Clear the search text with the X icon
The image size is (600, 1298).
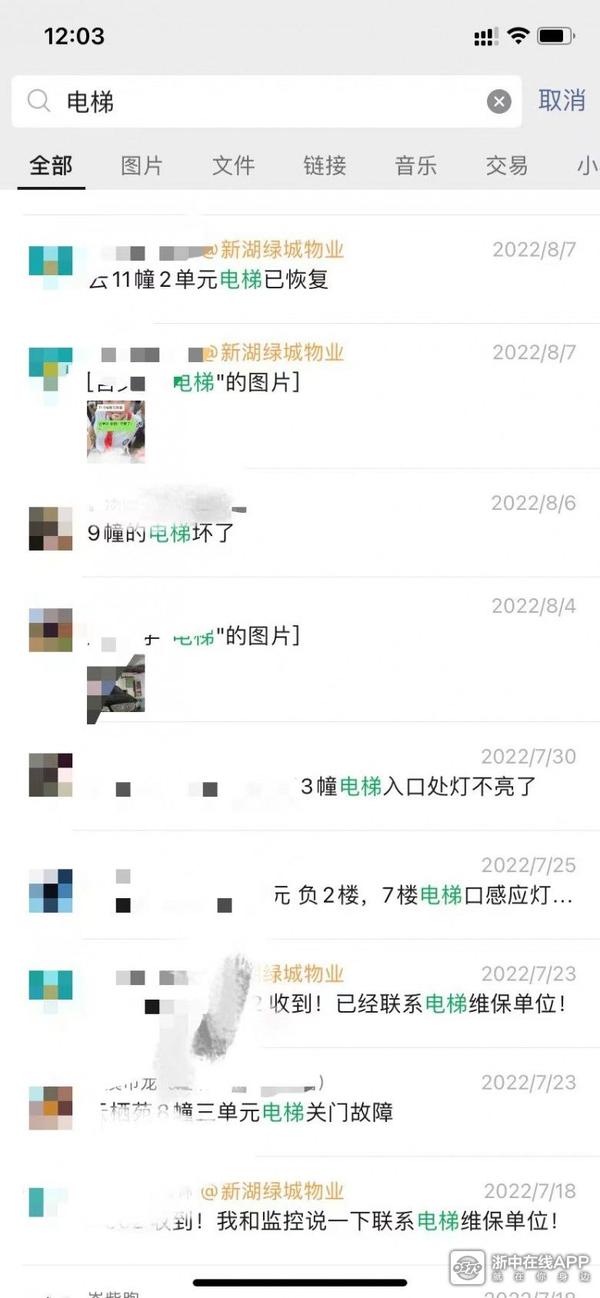click(499, 102)
